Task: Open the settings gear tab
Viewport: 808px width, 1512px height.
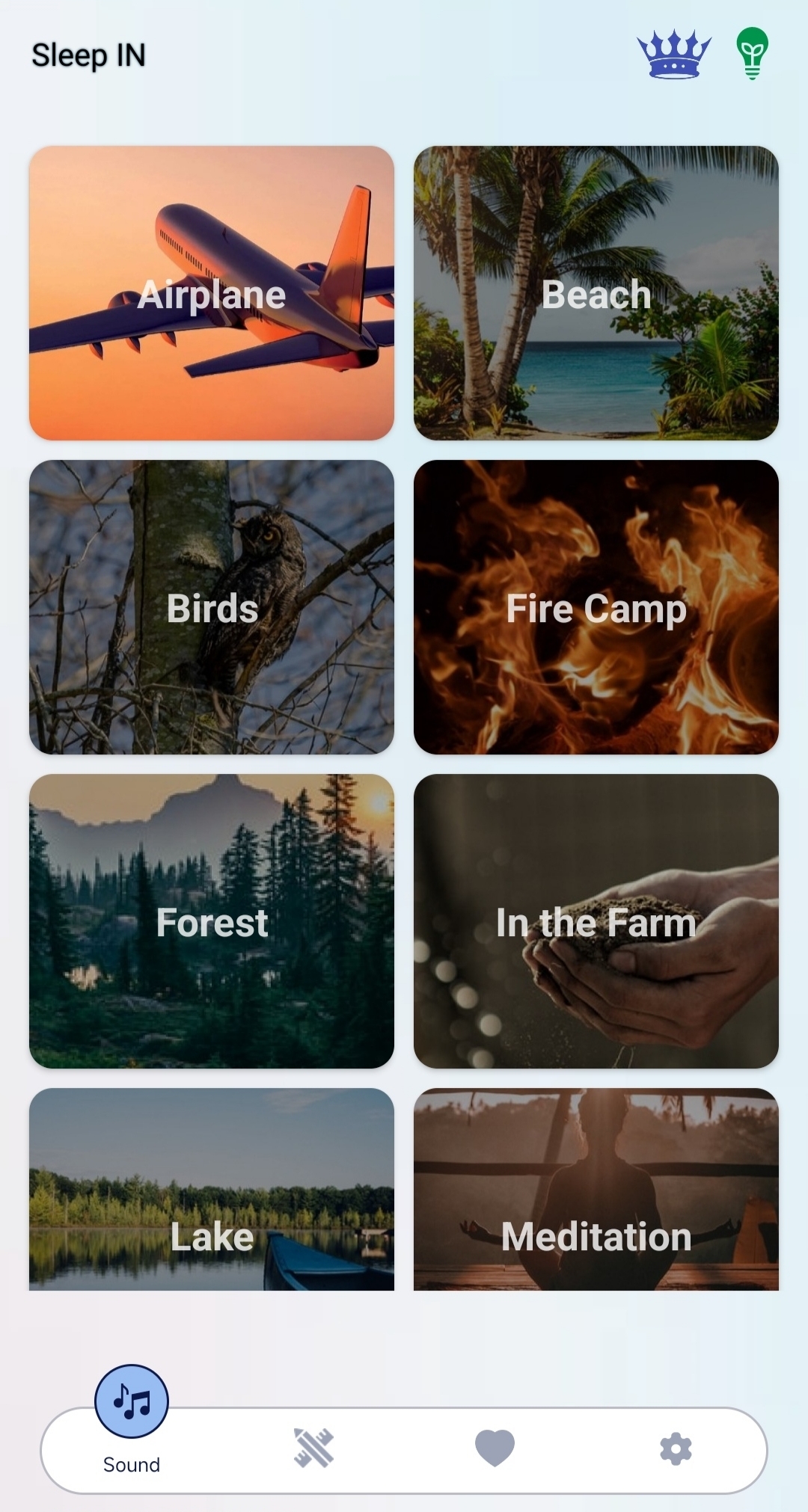Action: pos(676,1448)
